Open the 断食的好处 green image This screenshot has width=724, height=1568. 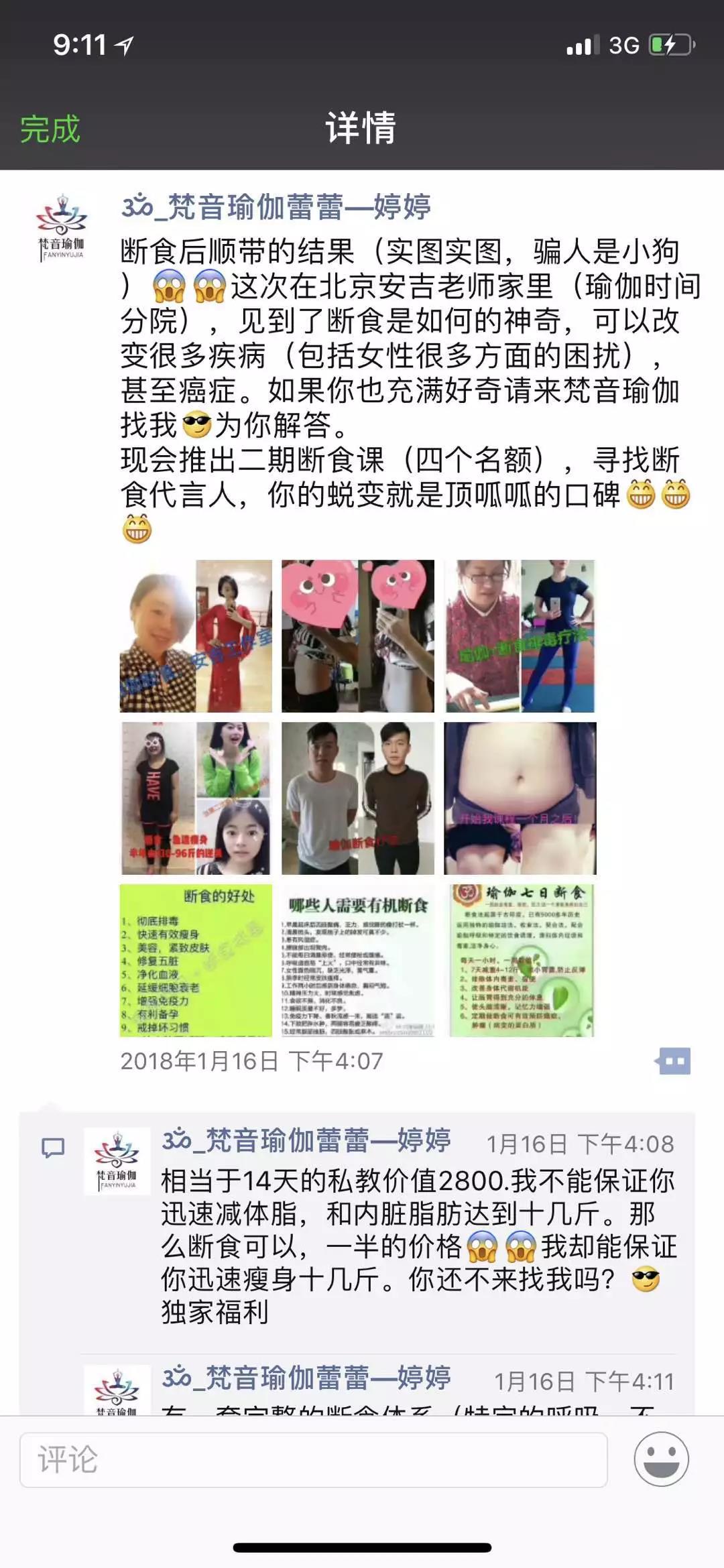pos(196,960)
